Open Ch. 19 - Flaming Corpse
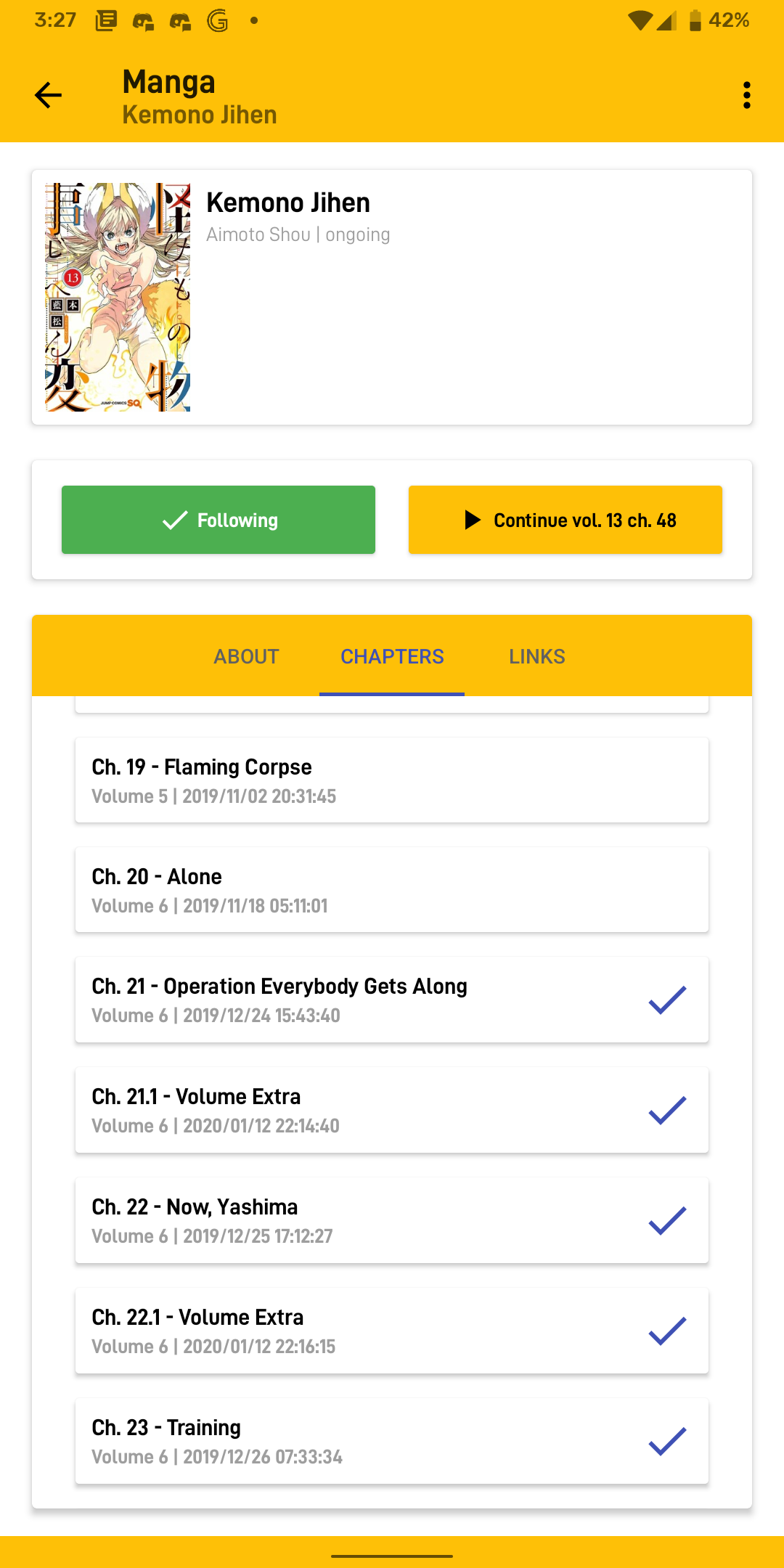 392,780
